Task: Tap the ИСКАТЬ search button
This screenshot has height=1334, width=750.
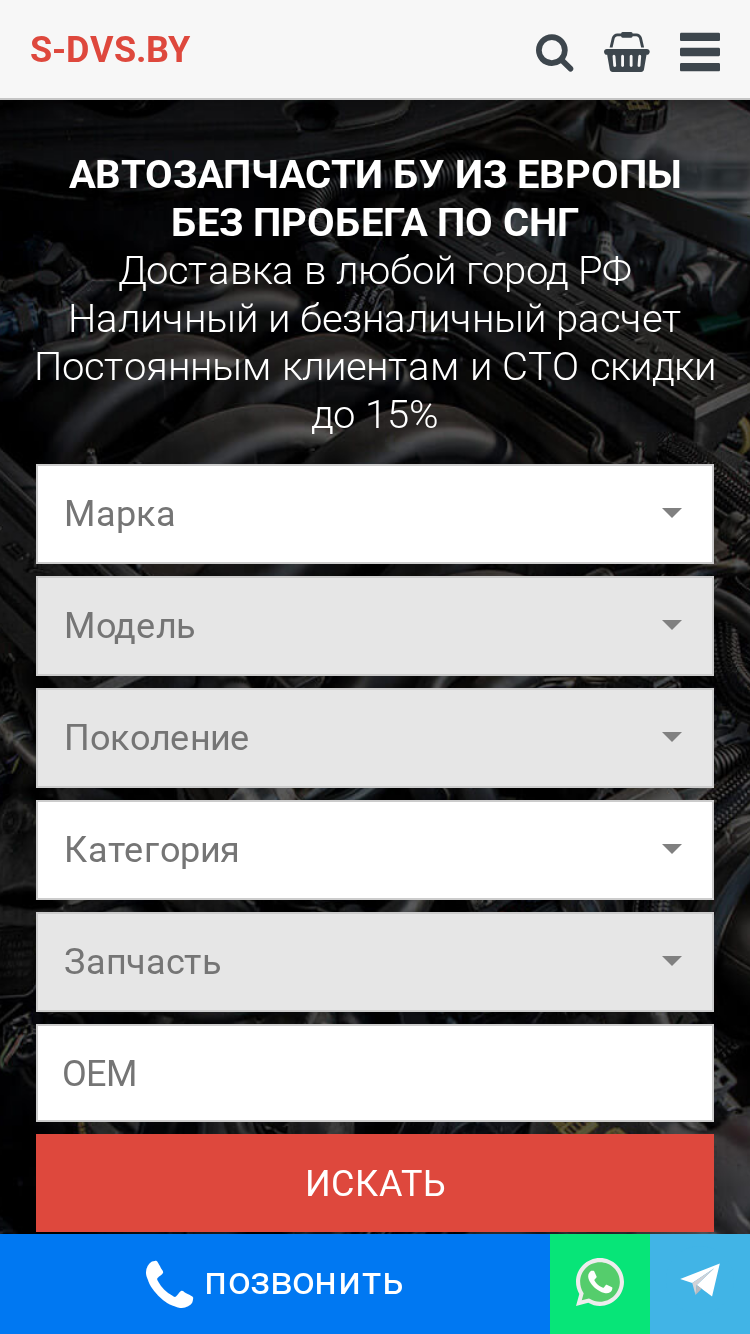Action: 375,1183
